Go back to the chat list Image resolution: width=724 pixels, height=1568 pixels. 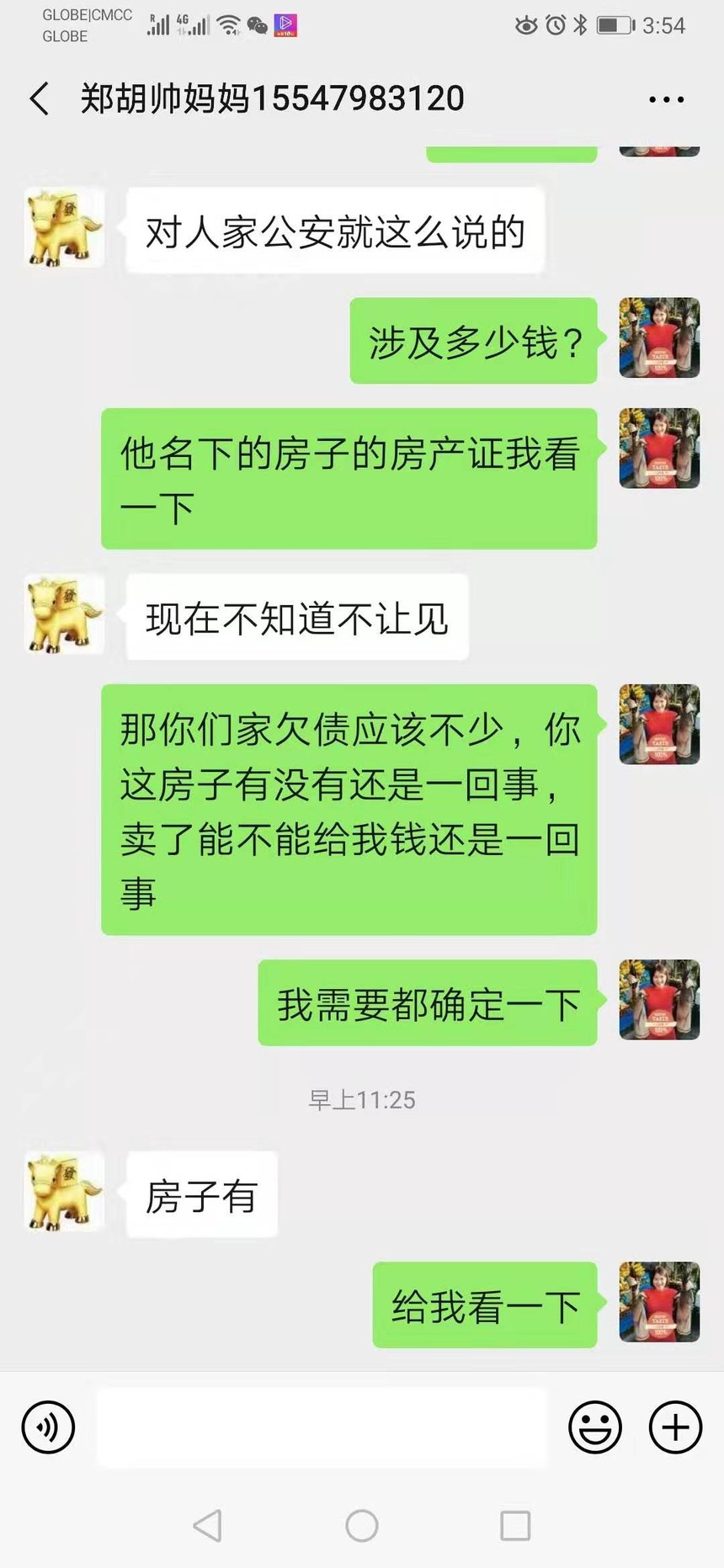[40, 98]
